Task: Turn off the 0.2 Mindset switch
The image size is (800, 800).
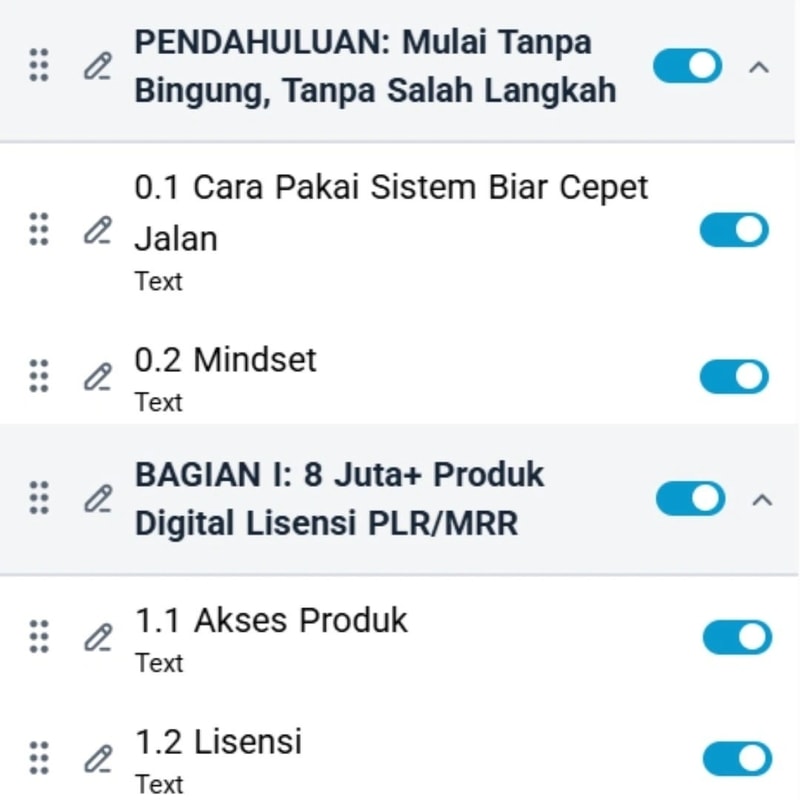Action: coord(734,377)
